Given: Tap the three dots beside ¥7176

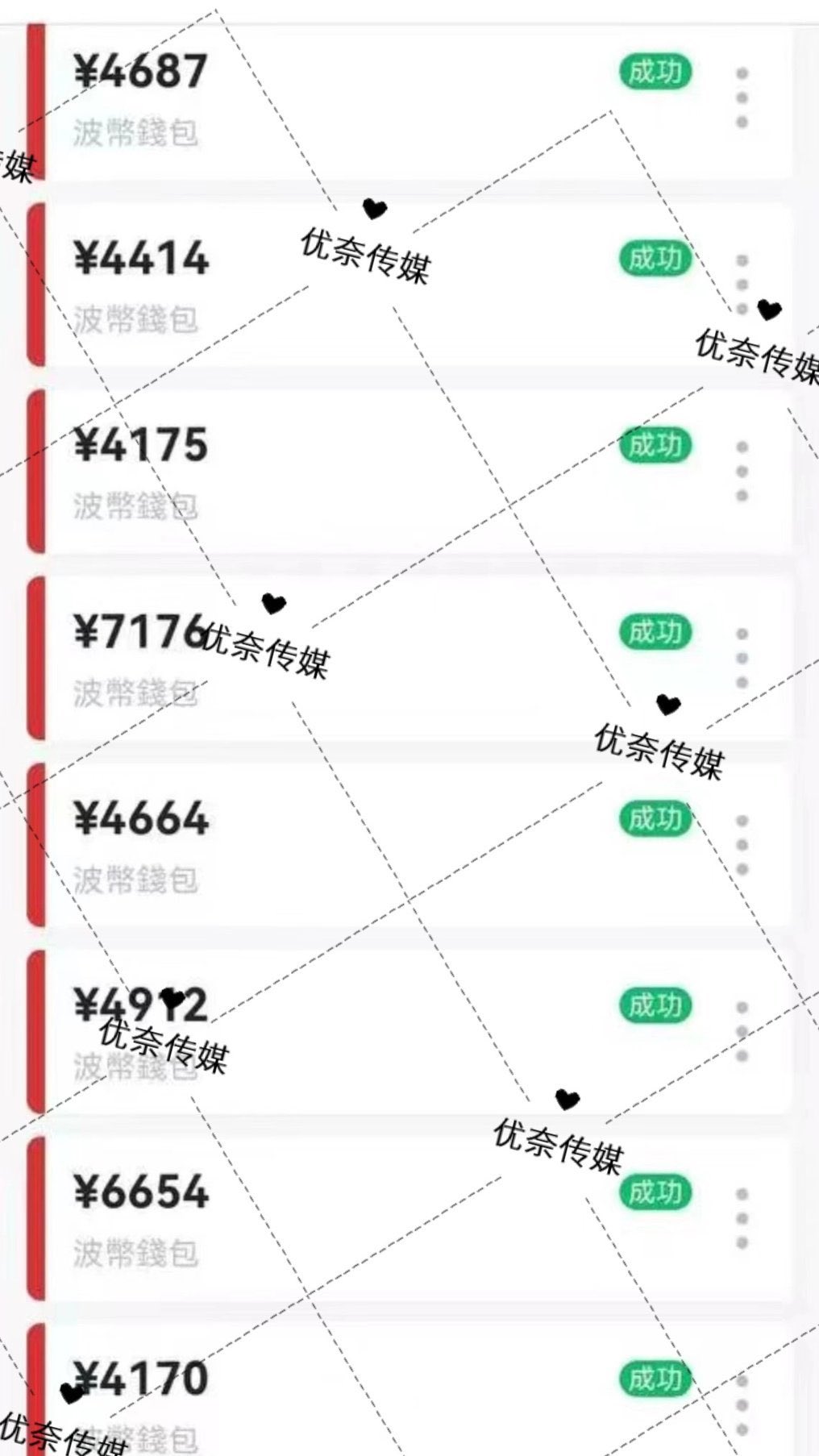Looking at the screenshot, I should coord(742,658).
